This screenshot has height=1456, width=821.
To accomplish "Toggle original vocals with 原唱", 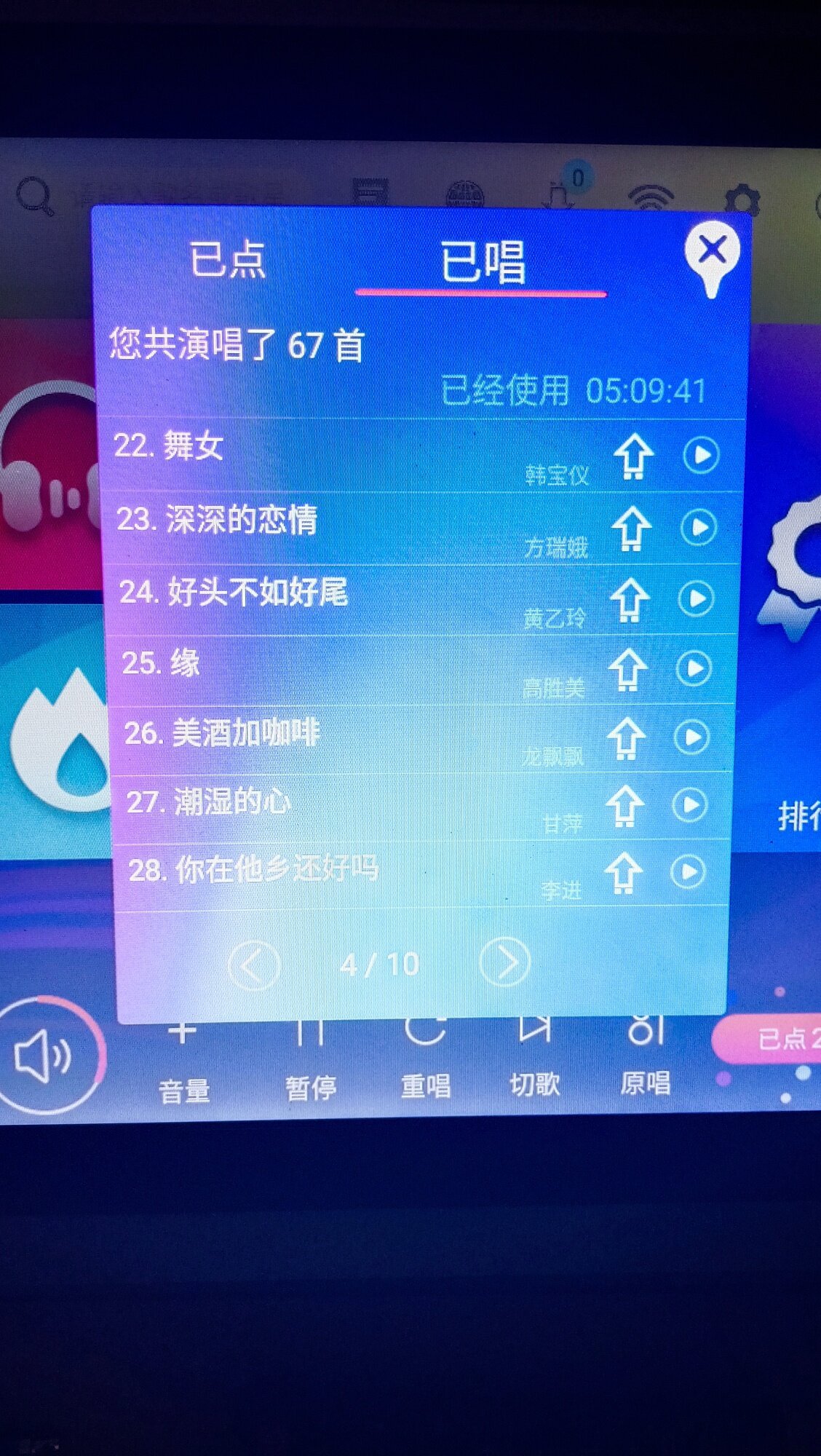I will click(645, 1059).
